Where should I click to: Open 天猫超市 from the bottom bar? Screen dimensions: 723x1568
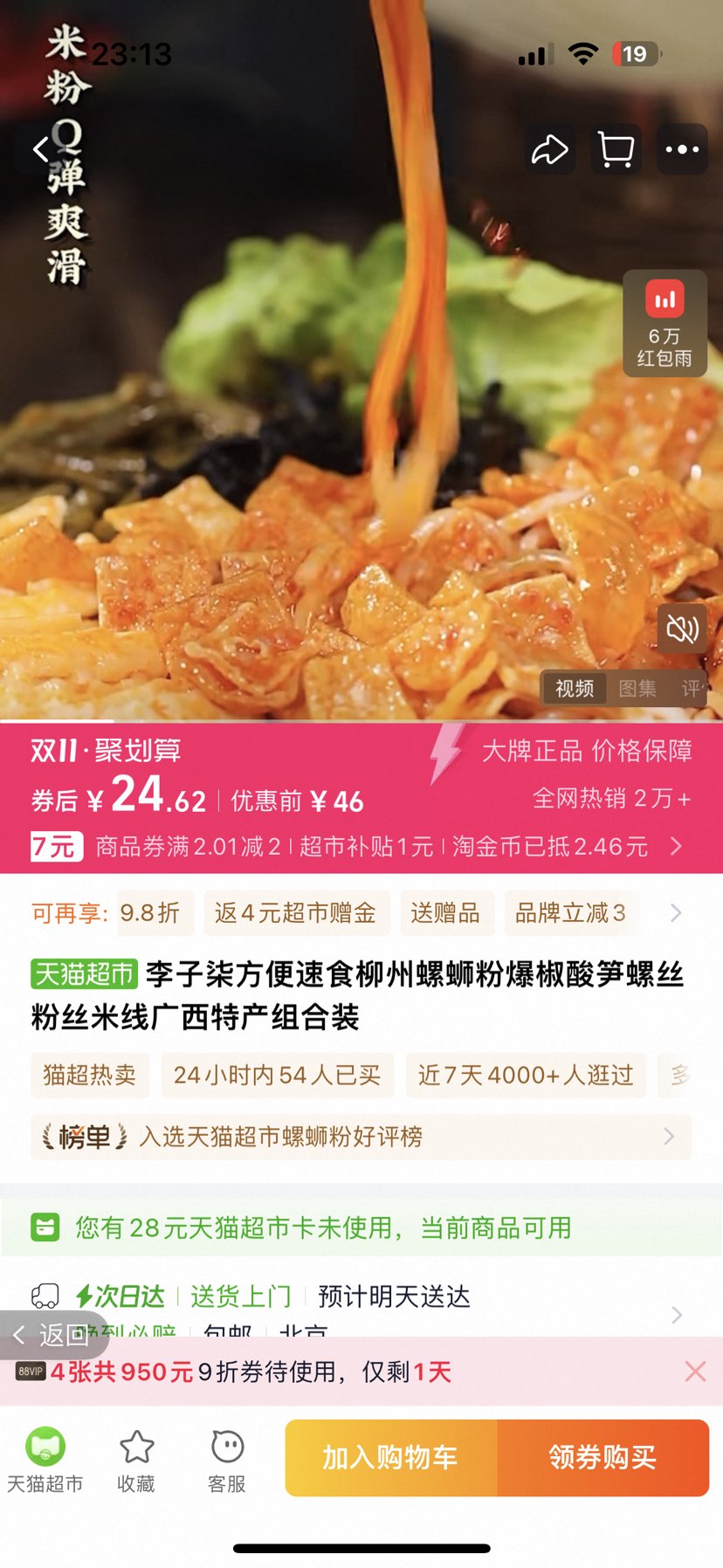tap(44, 1456)
